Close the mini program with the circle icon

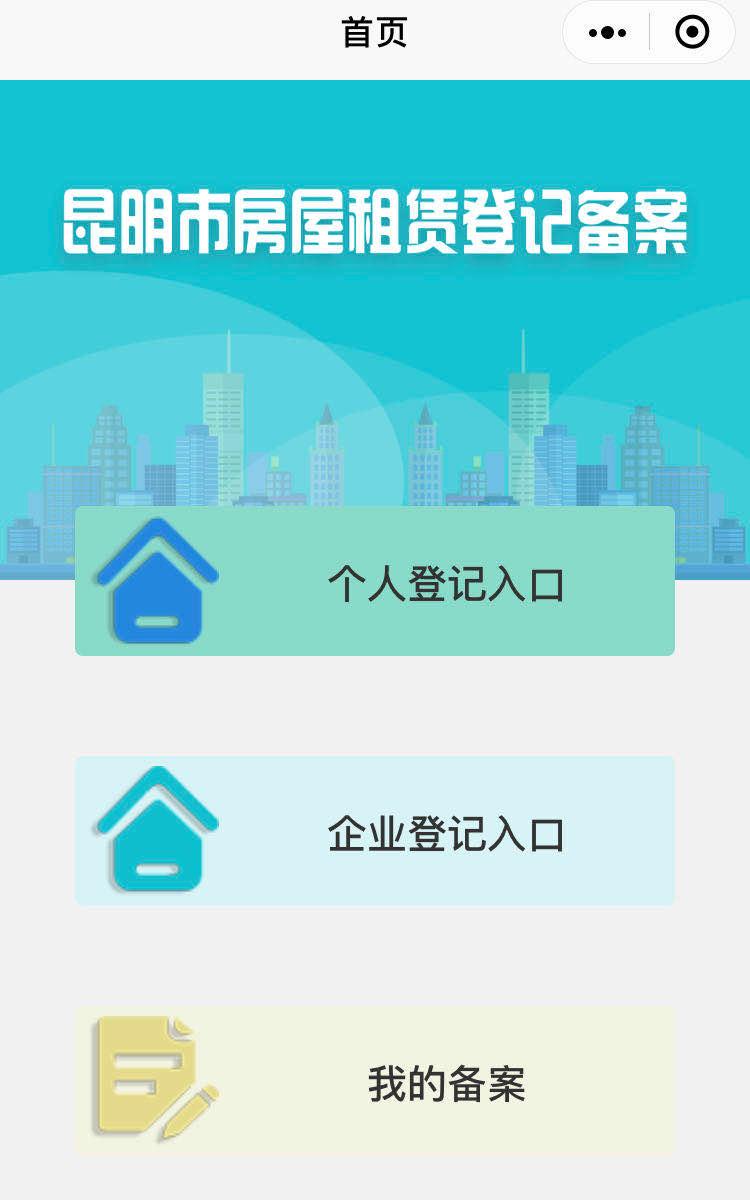(x=692, y=33)
